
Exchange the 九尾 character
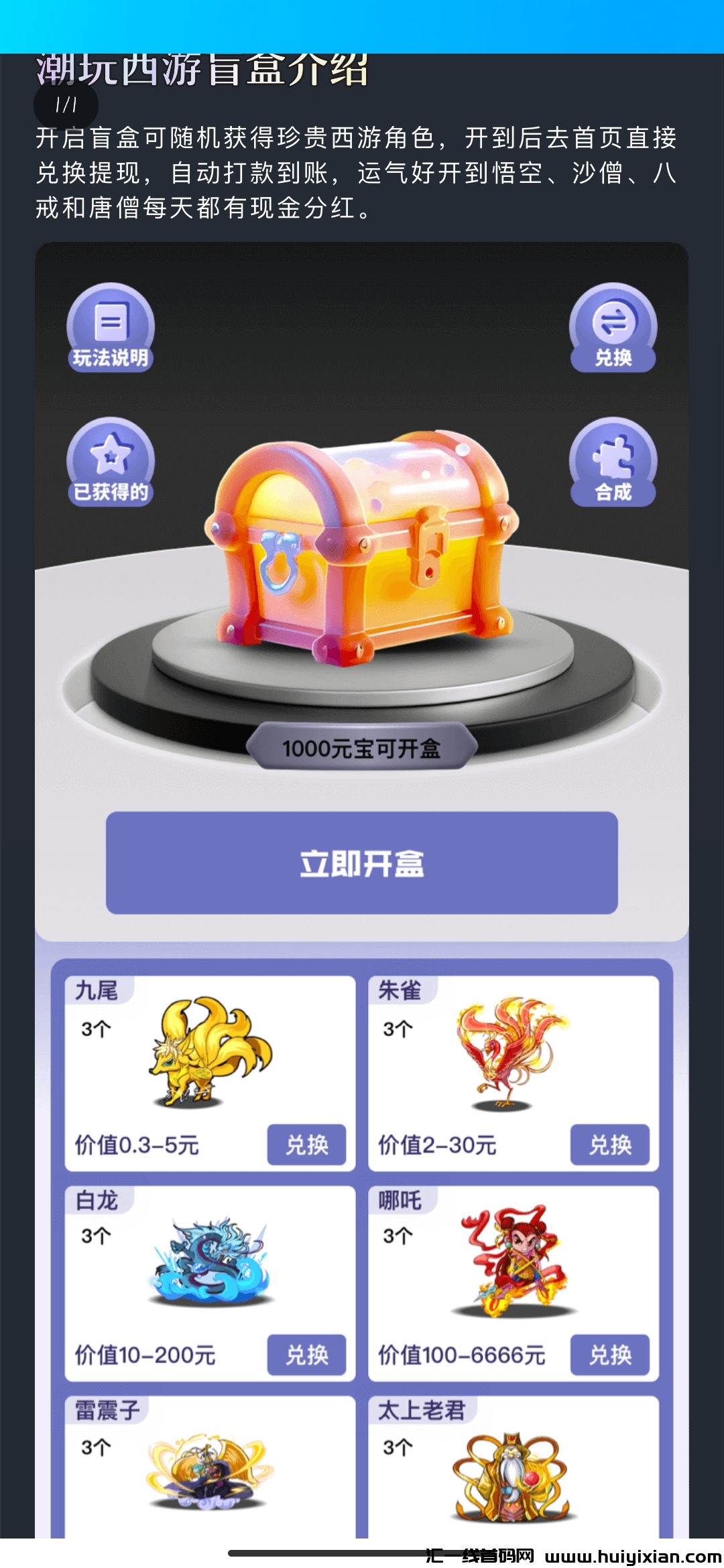(x=307, y=1145)
